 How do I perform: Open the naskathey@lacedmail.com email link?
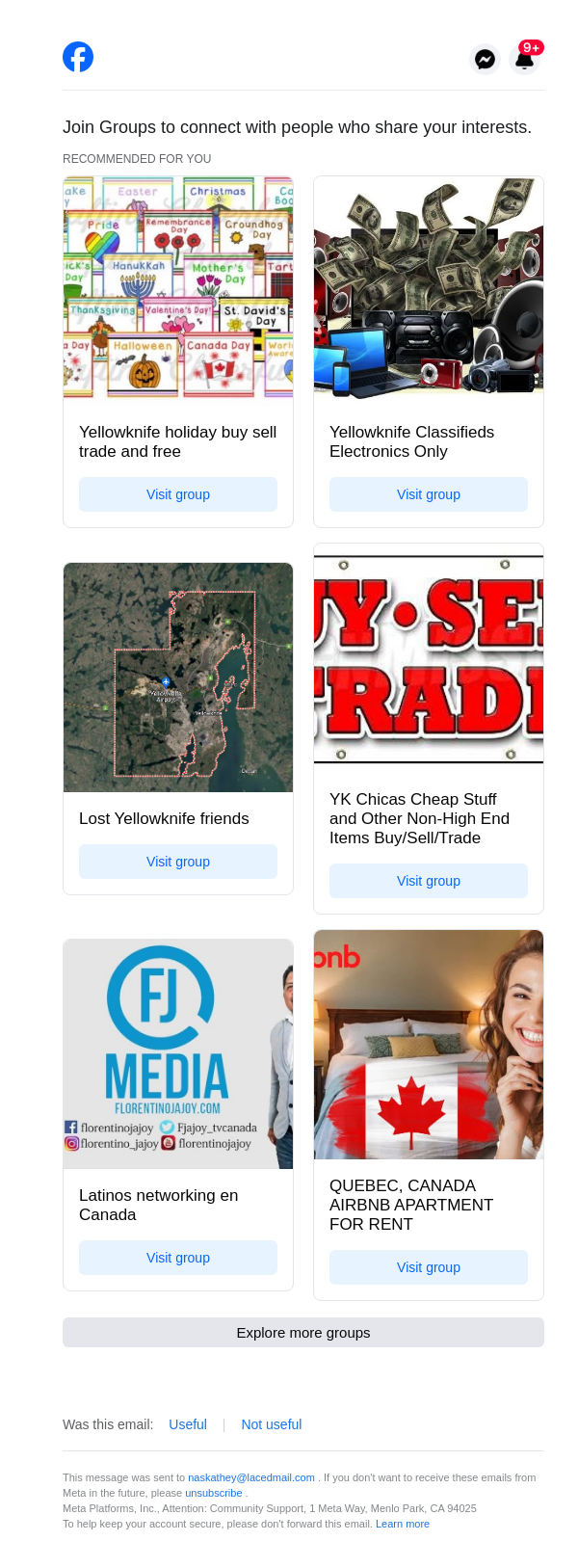tap(251, 1477)
